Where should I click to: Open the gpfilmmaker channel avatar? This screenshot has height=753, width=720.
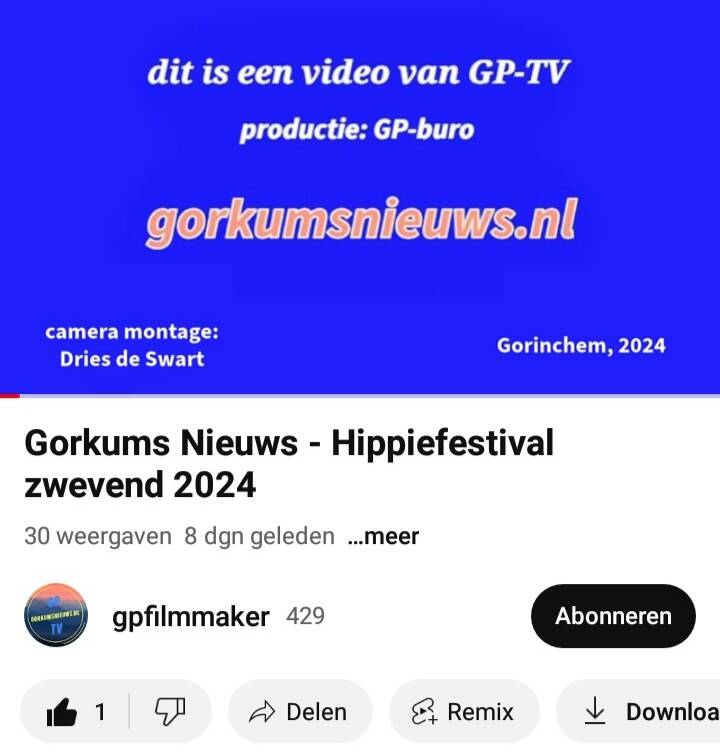tap(56, 616)
